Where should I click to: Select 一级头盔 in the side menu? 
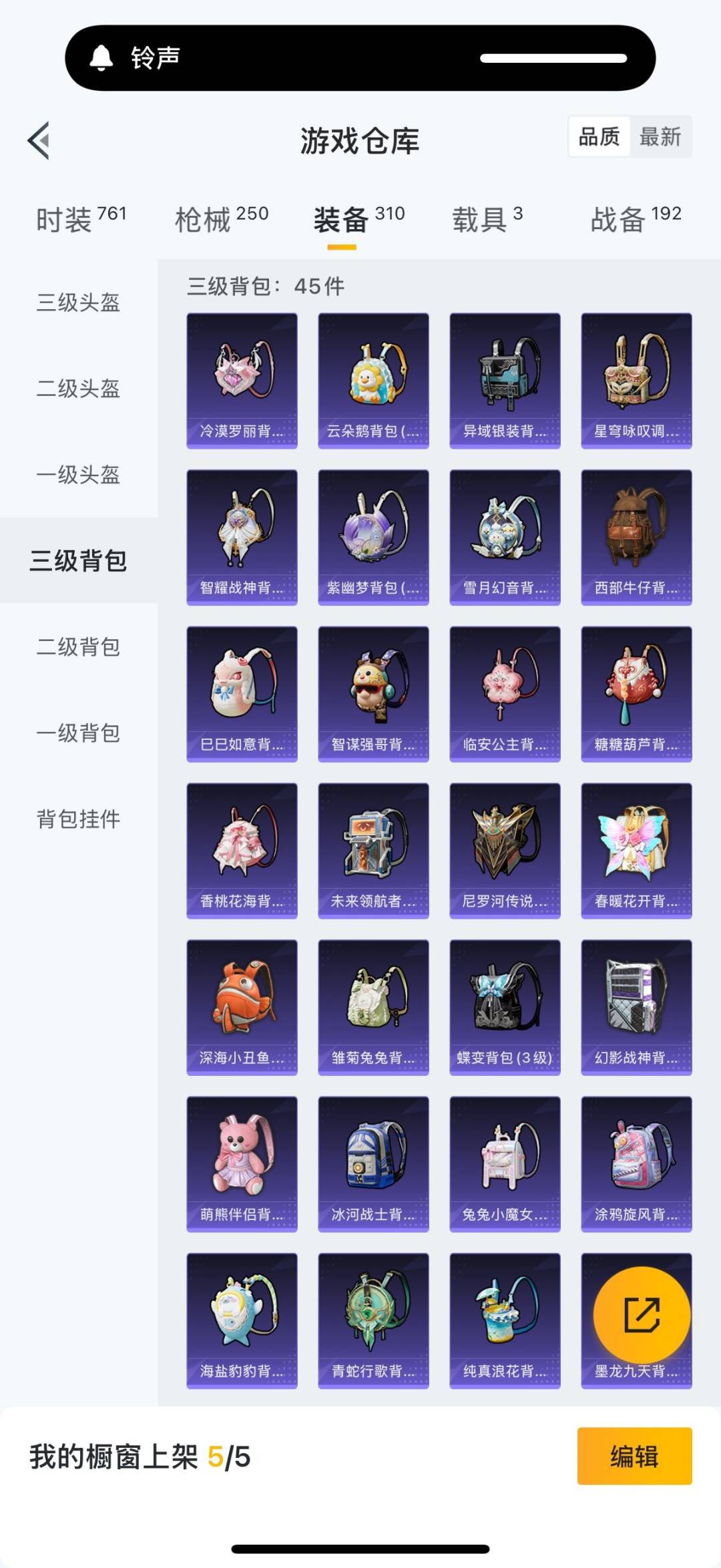[78, 475]
